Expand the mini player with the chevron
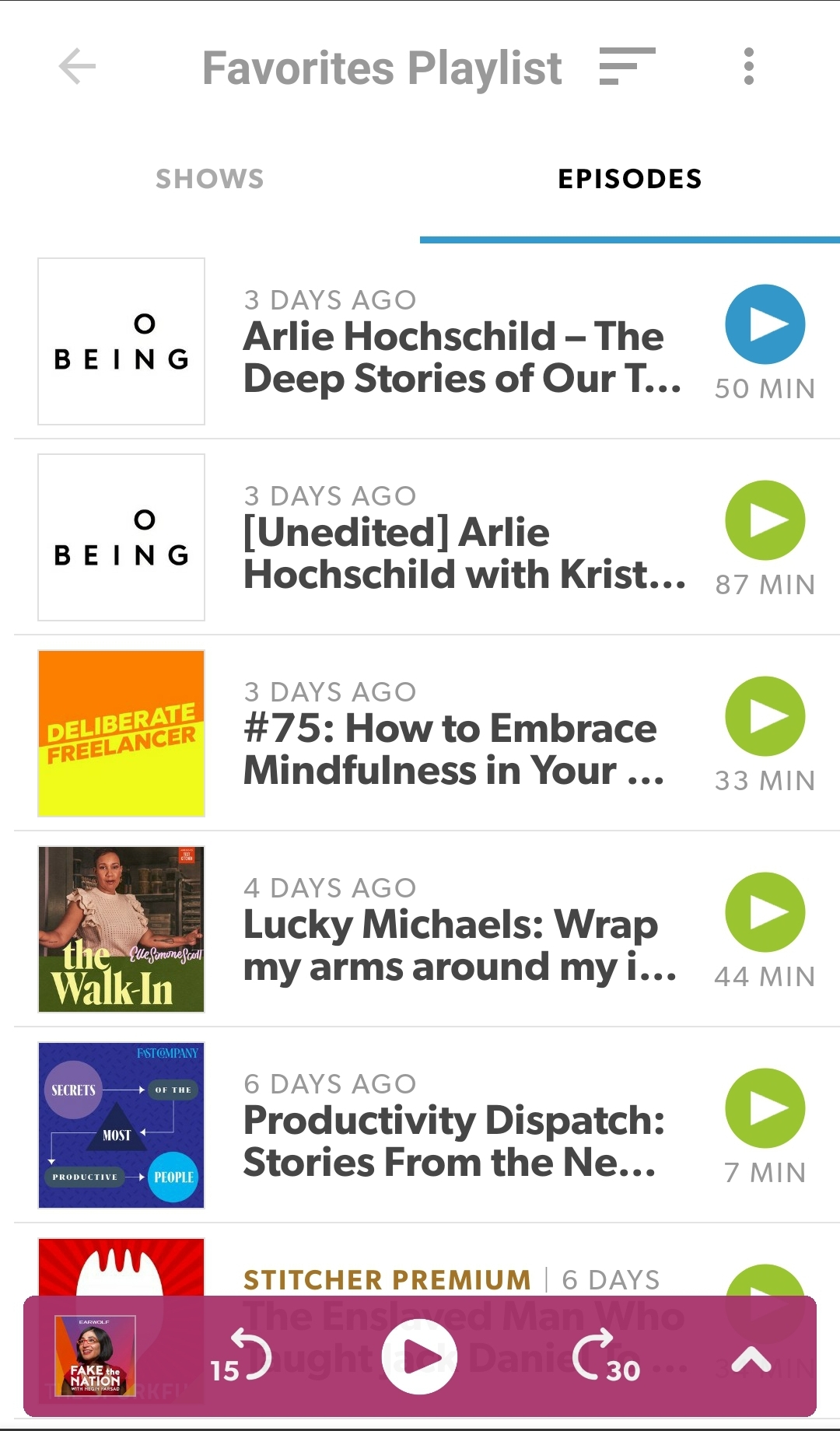 (751, 1359)
